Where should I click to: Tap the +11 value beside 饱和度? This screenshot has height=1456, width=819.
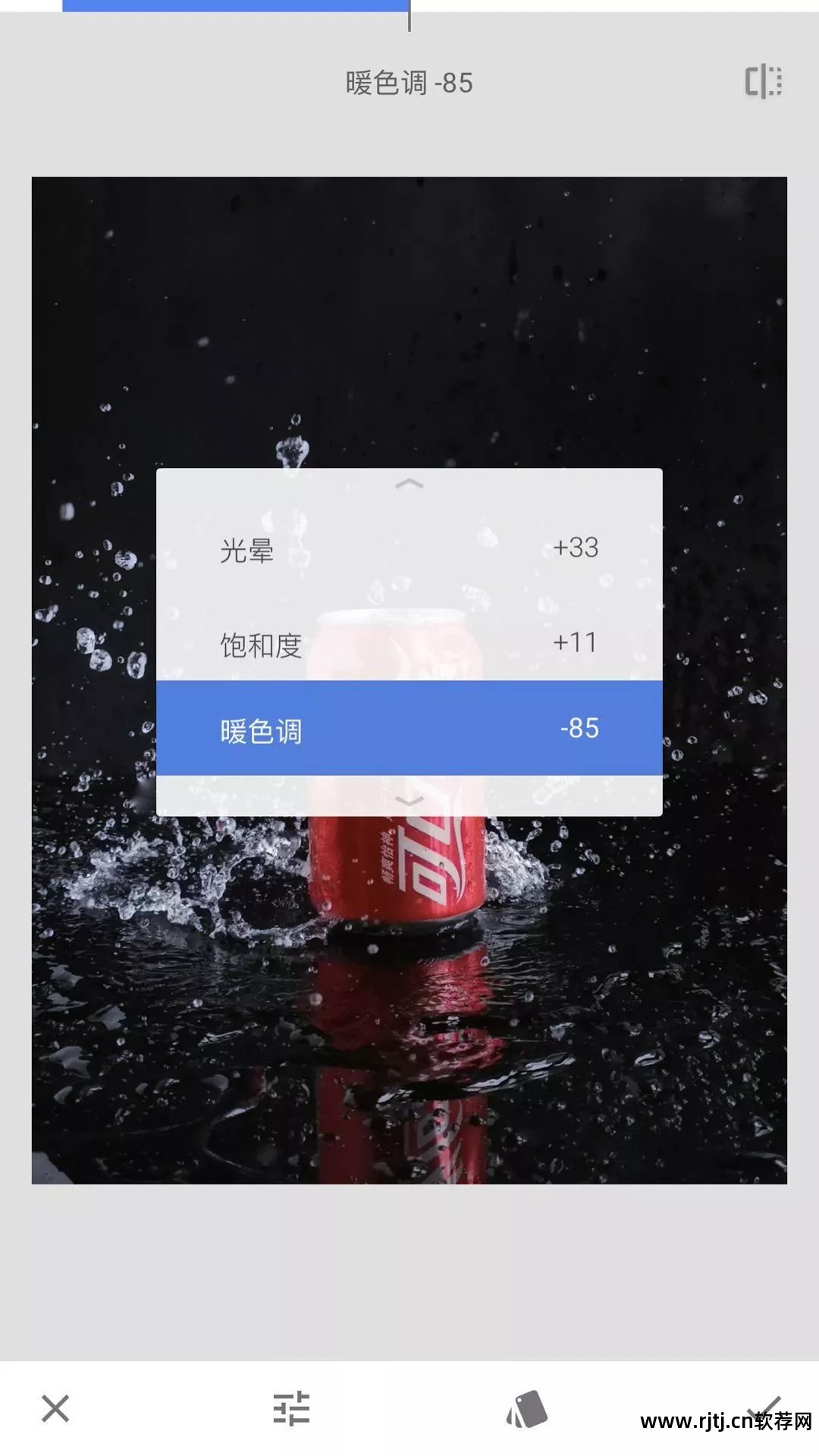coord(576,642)
